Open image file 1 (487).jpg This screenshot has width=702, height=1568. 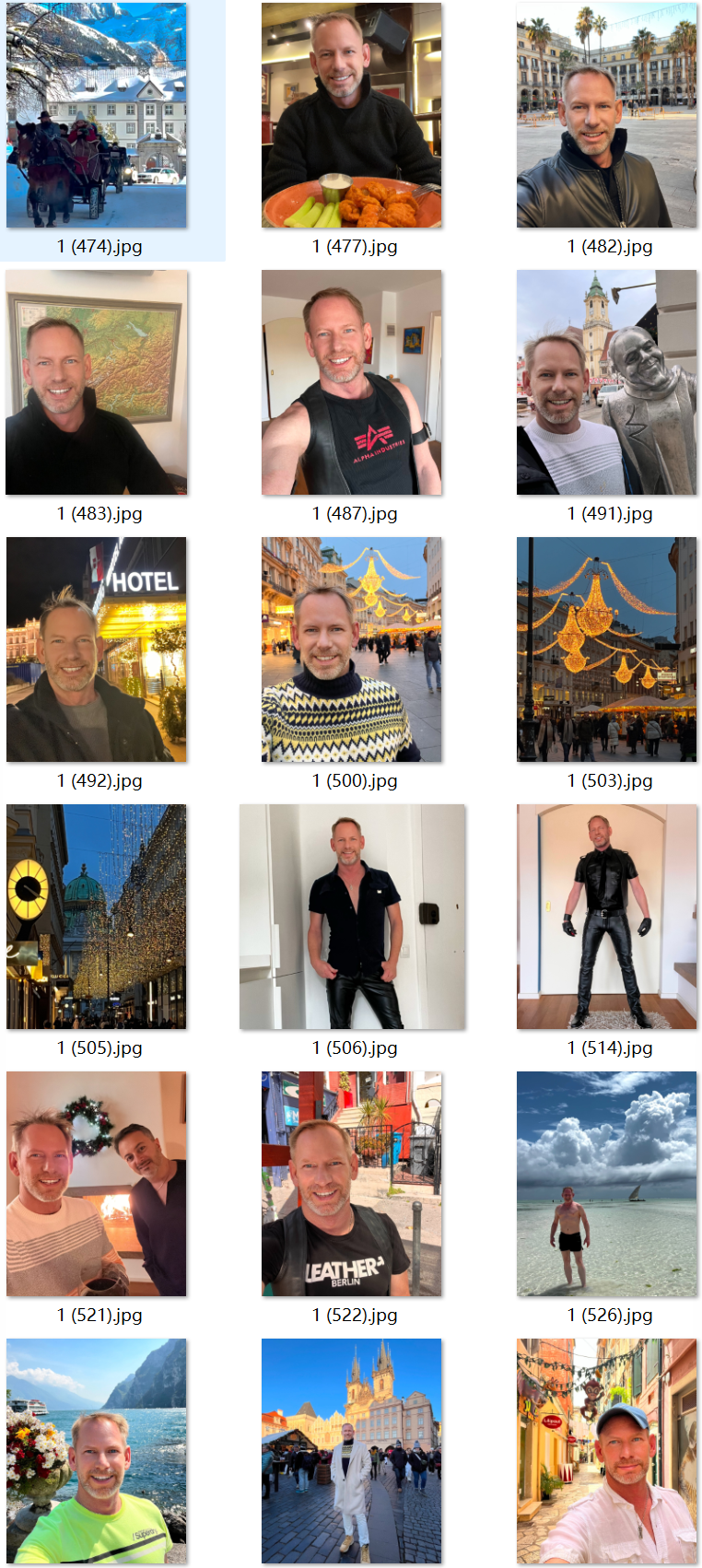pyautogui.click(x=351, y=382)
